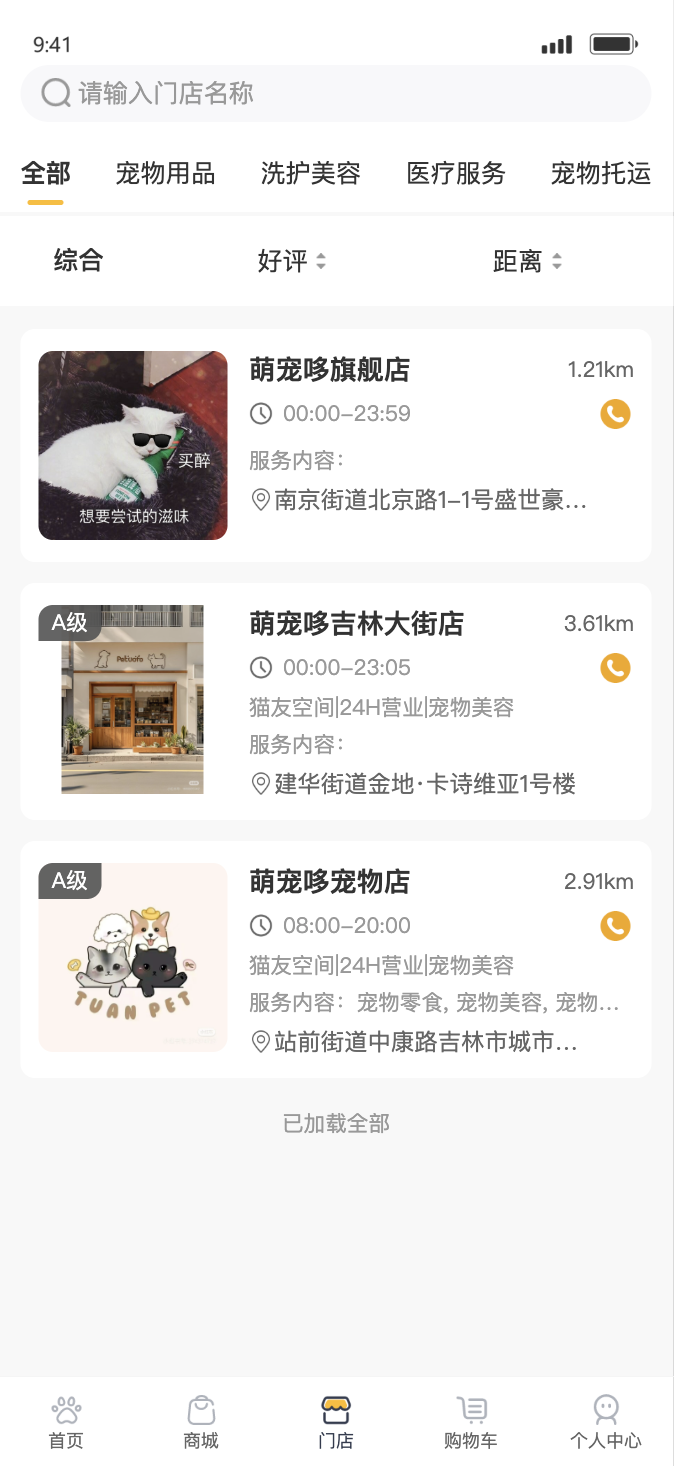Sort stores by 距离

coord(527,262)
